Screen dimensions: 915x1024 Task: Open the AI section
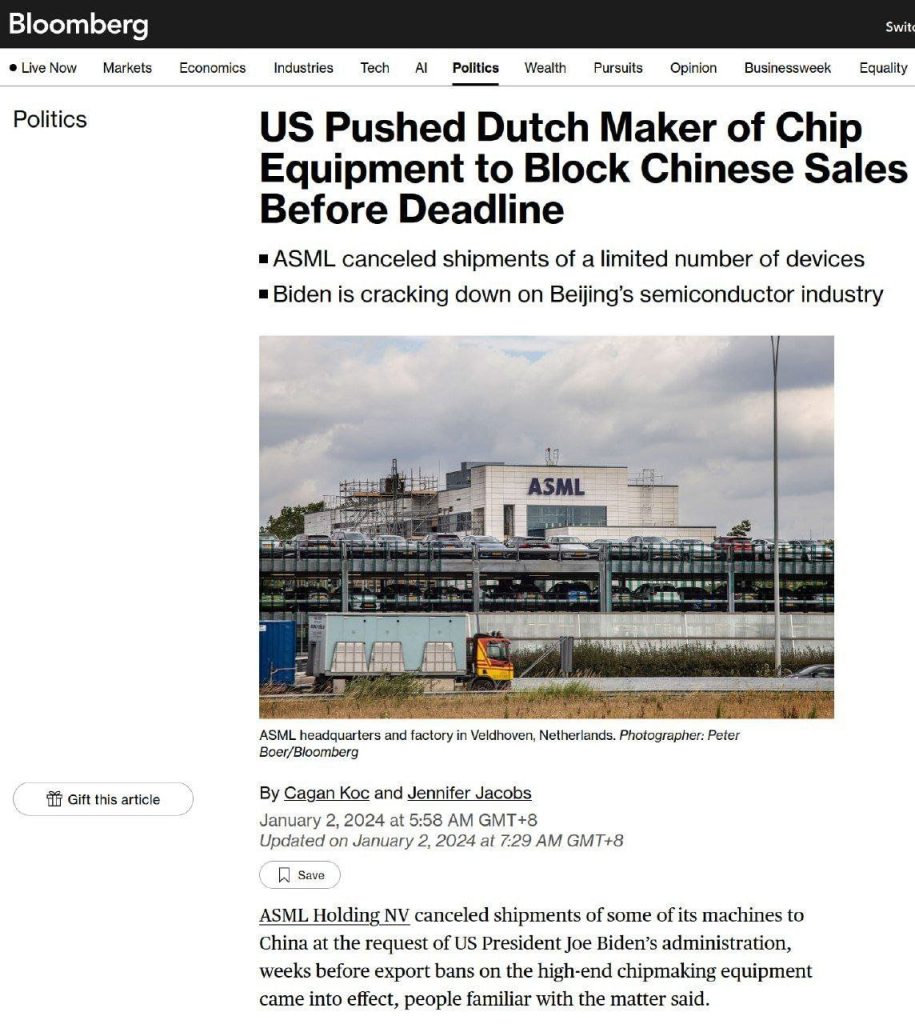tap(421, 68)
